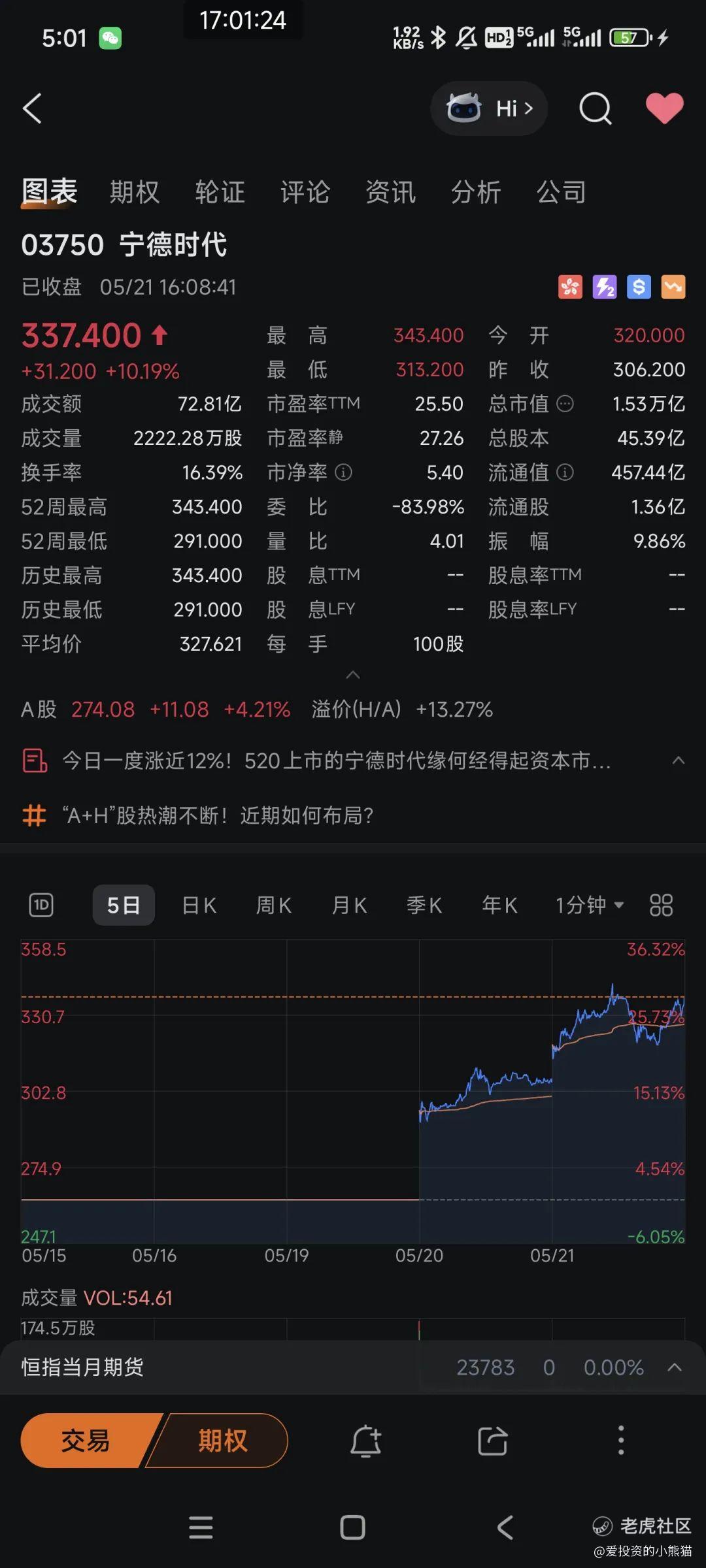Set a price alert with the bell
The image size is (706, 1568).
365,1441
